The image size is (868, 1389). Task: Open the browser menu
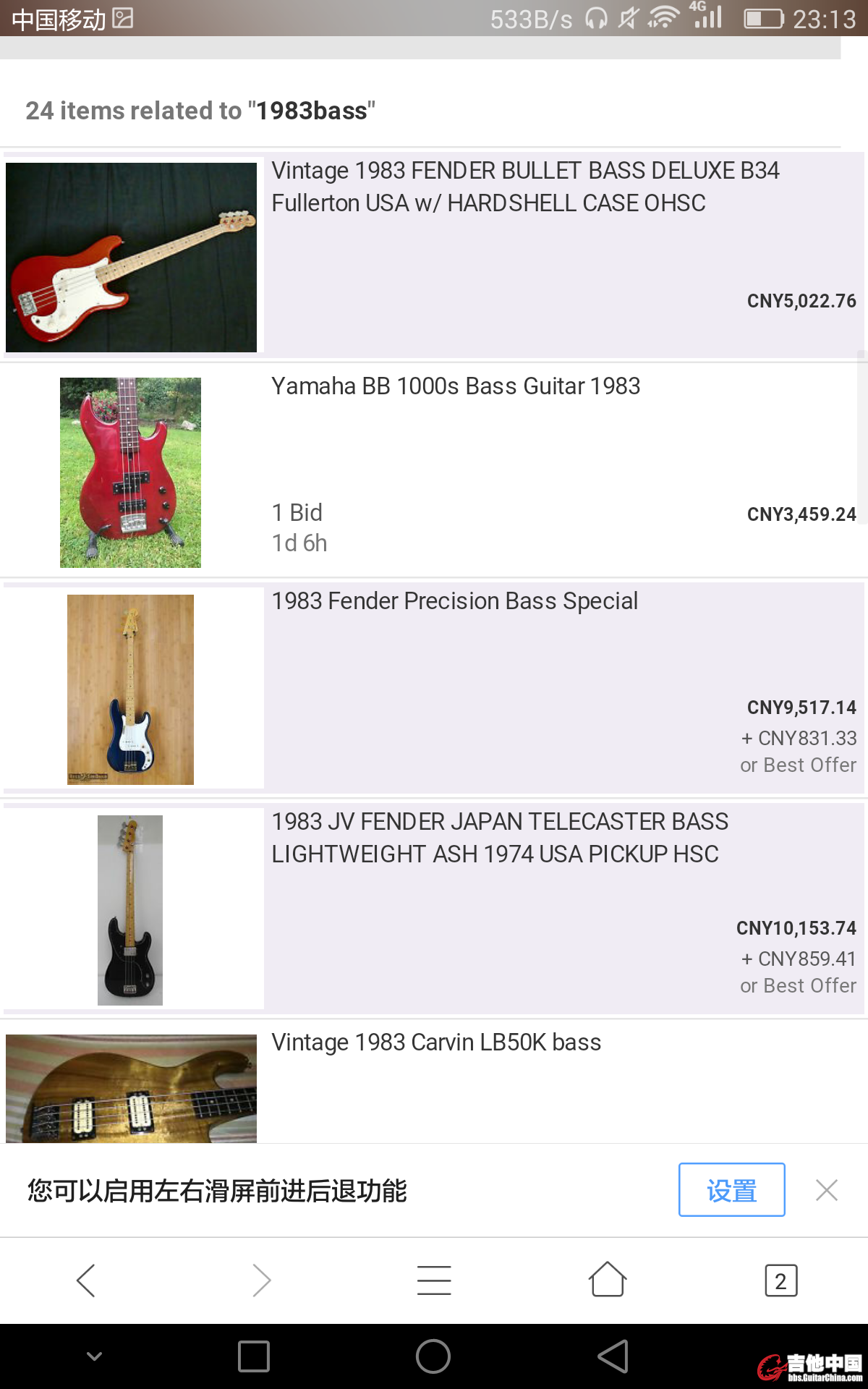click(x=434, y=1280)
